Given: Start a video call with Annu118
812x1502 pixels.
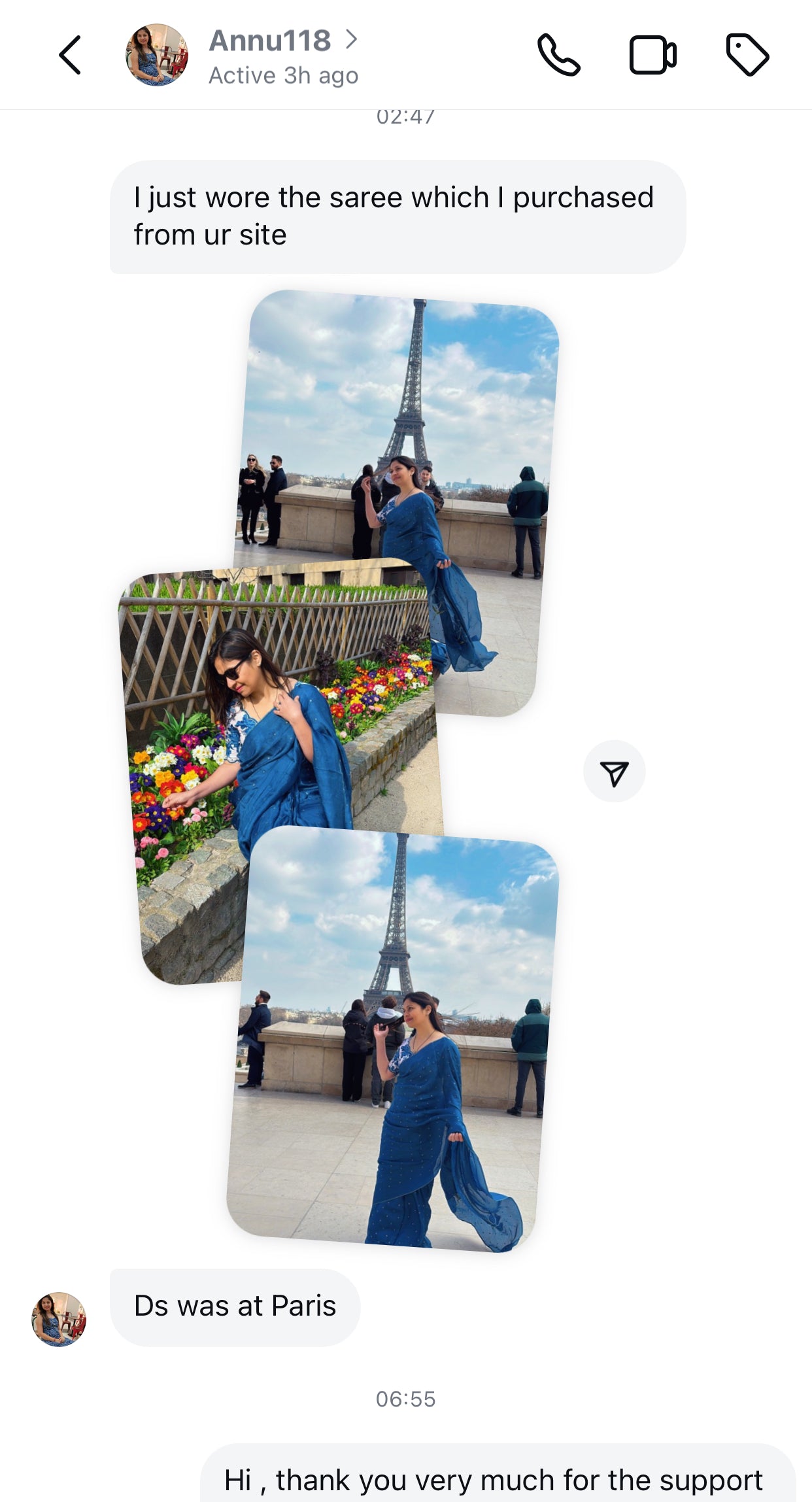Looking at the screenshot, I should click(x=652, y=56).
